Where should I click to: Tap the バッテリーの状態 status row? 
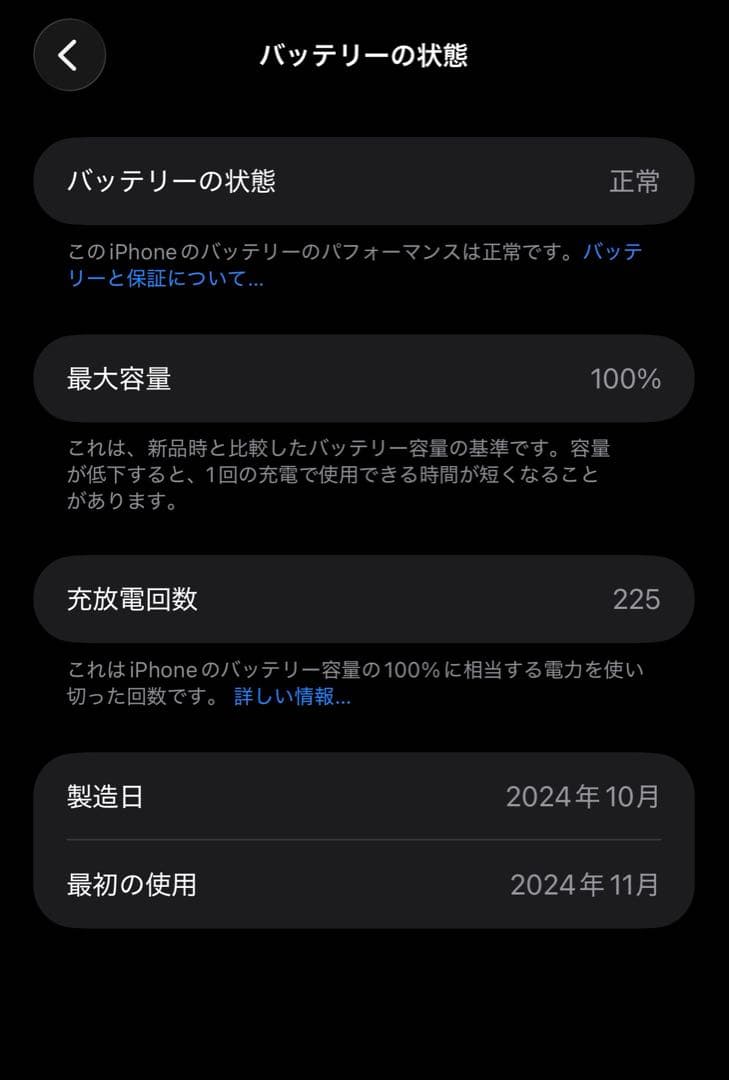click(x=364, y=181)
